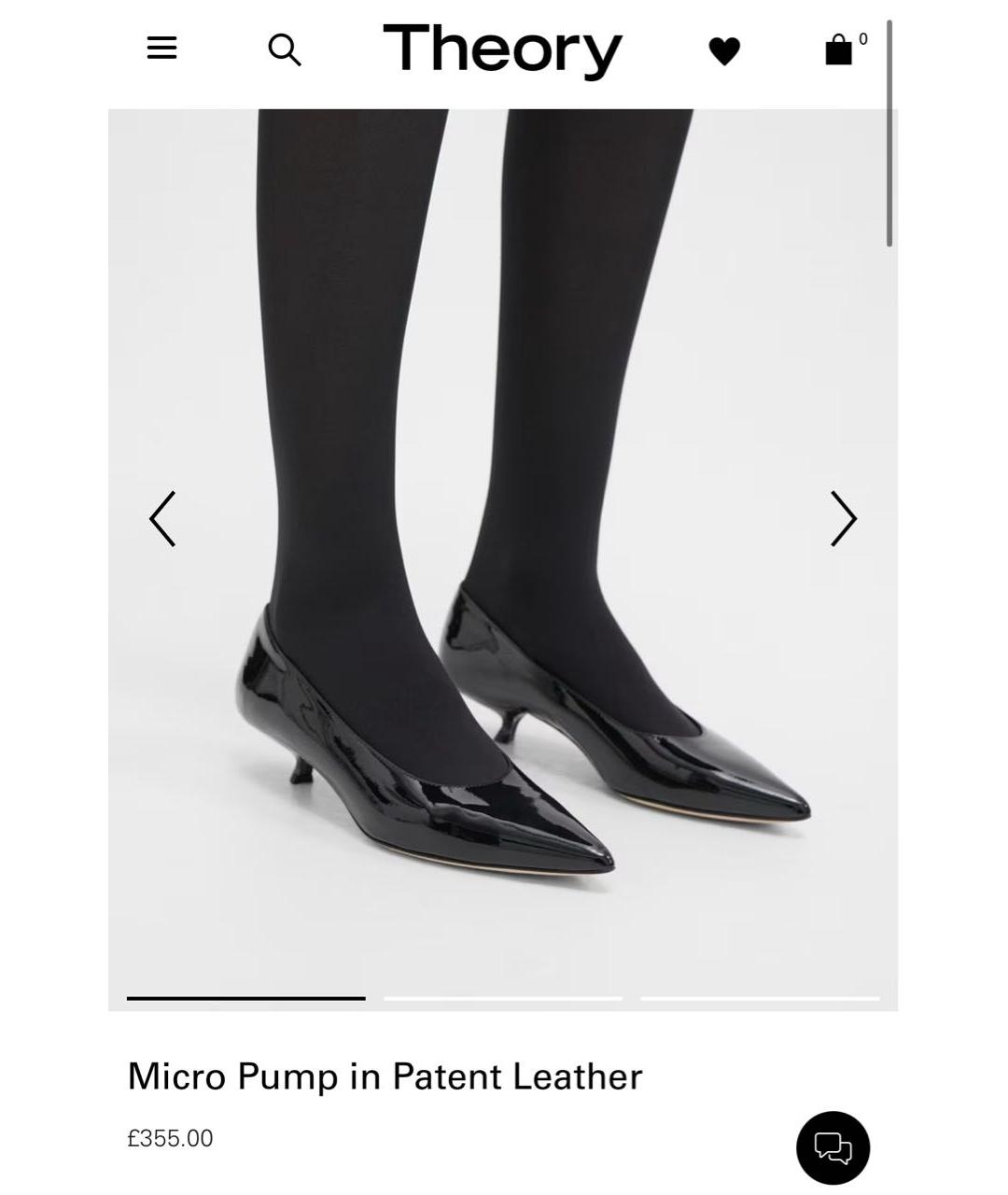Open the shopping bag
The width and height of the screenshot is (1008, 1195).
point(839,49)
